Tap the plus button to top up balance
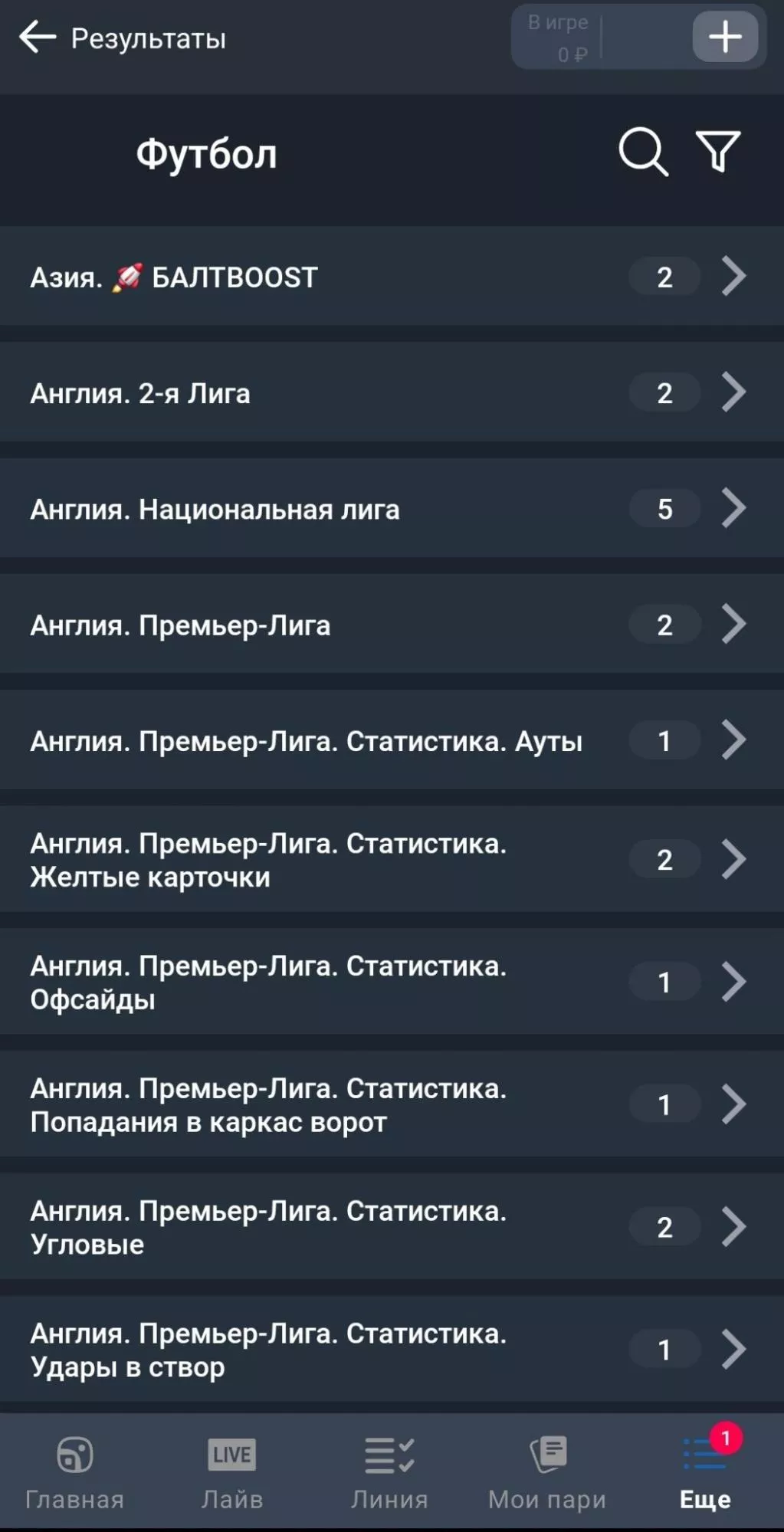This screenshot has width=784, height=1532. tap(724, 37)
